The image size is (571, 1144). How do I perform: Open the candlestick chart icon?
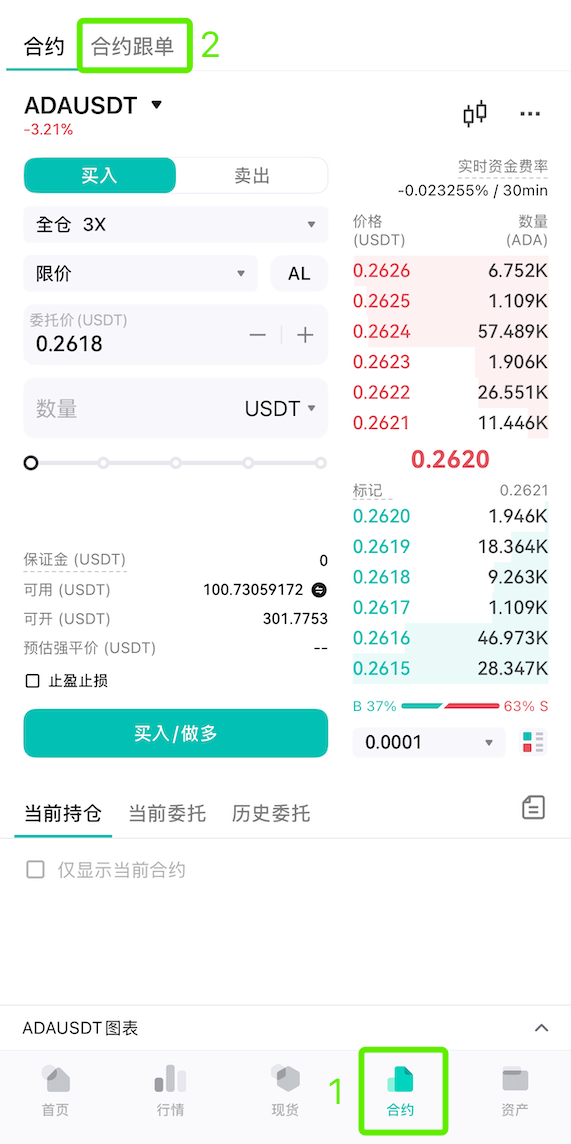pyautogui.click(x=475, y=114)
